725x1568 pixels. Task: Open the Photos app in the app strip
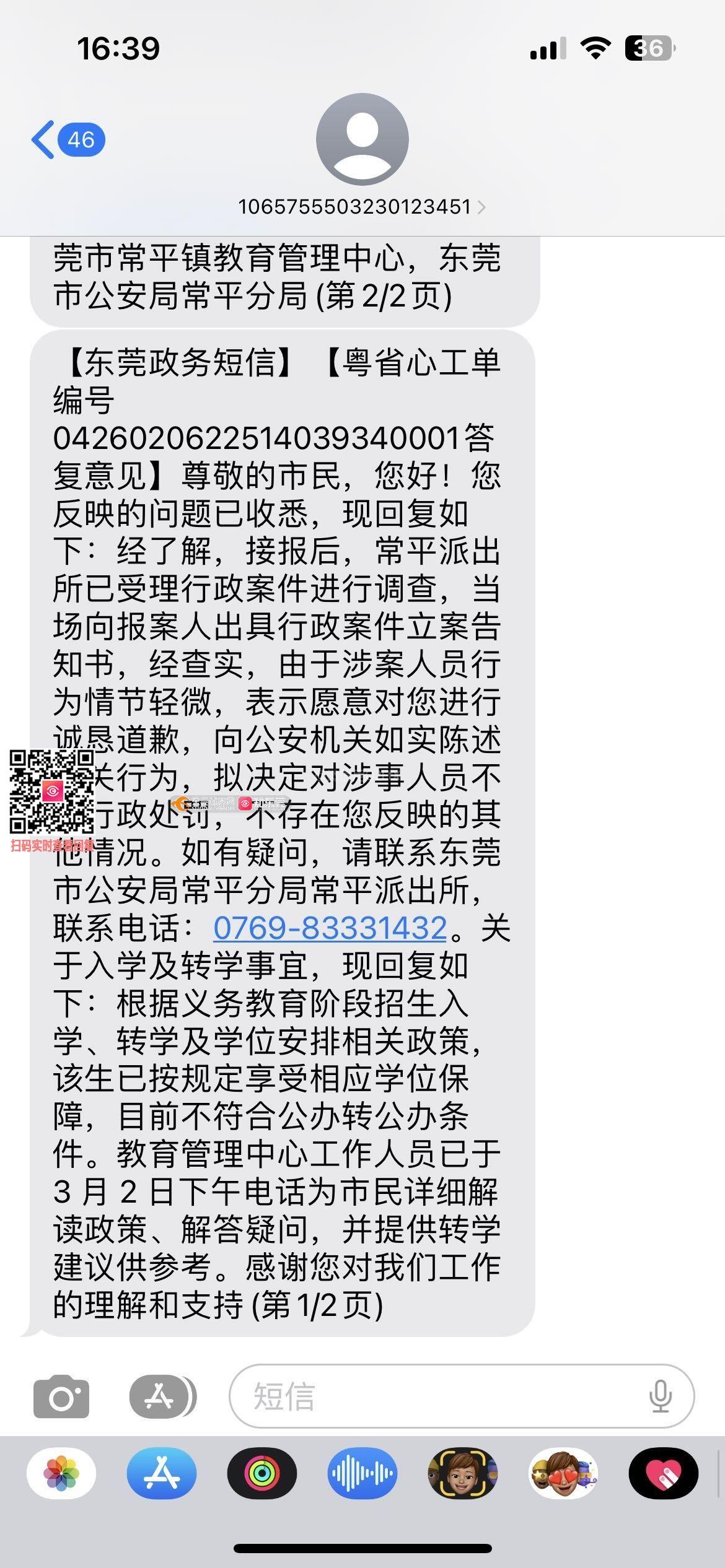pyautogui.click(x=61, y=1473)
